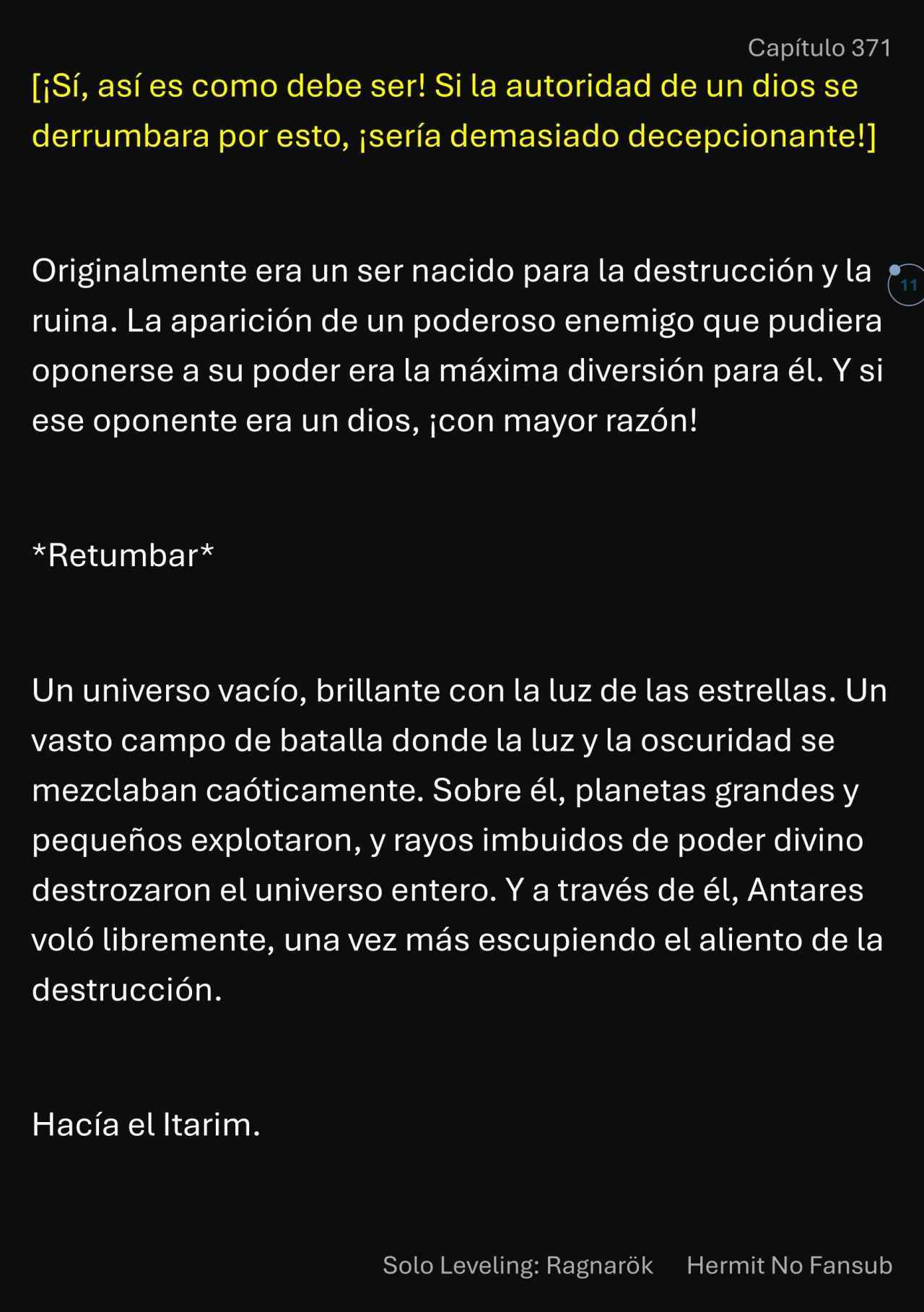Open the 11 comments bubble

coord(907,285)
